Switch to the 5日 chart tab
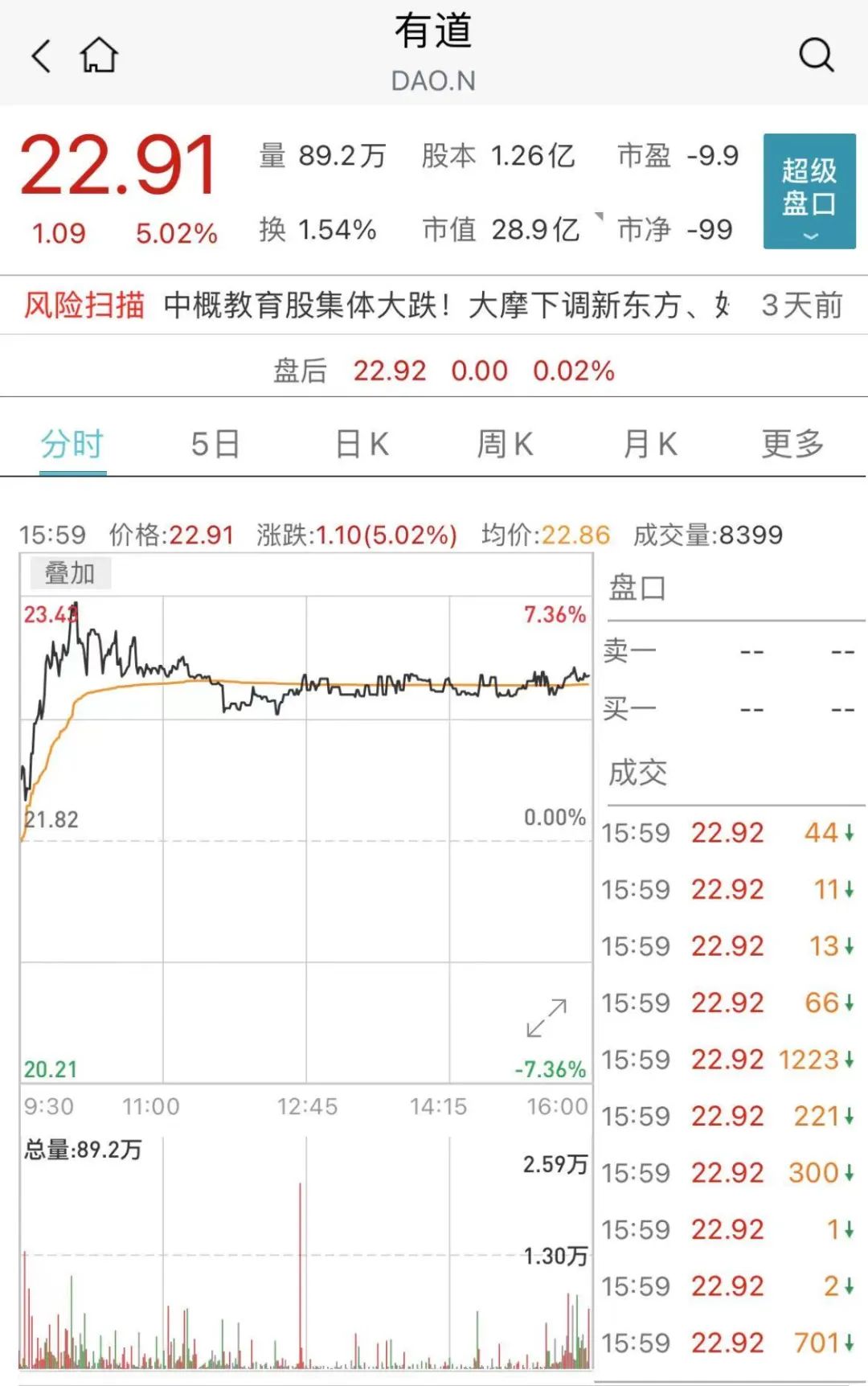868x1386 pixels. point(215,444)
